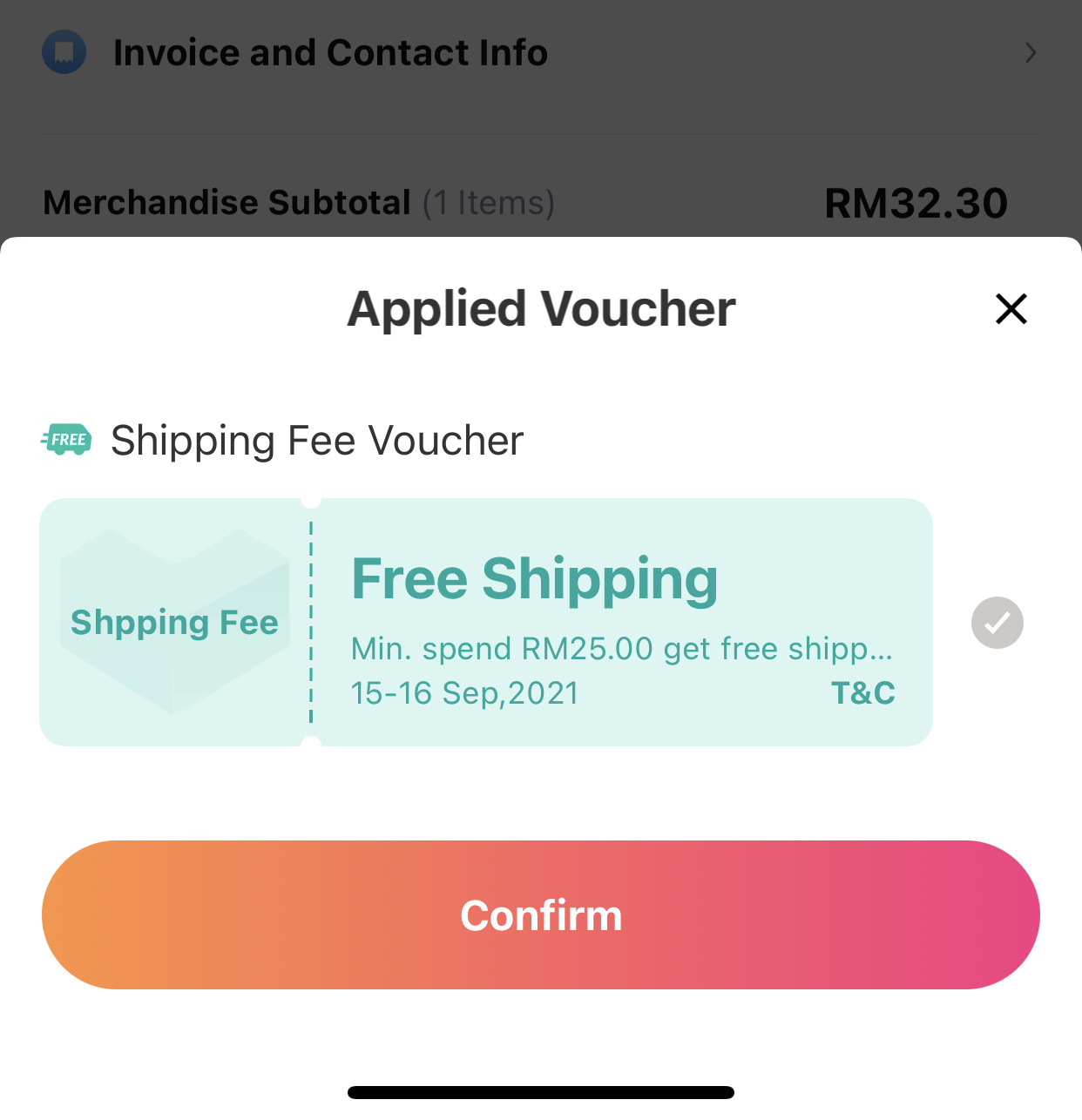1082x1120 pixels.
Task: Toggle the Free Shipping voucher checkmark
Action: pyautogui.click(x=997, y=623)
